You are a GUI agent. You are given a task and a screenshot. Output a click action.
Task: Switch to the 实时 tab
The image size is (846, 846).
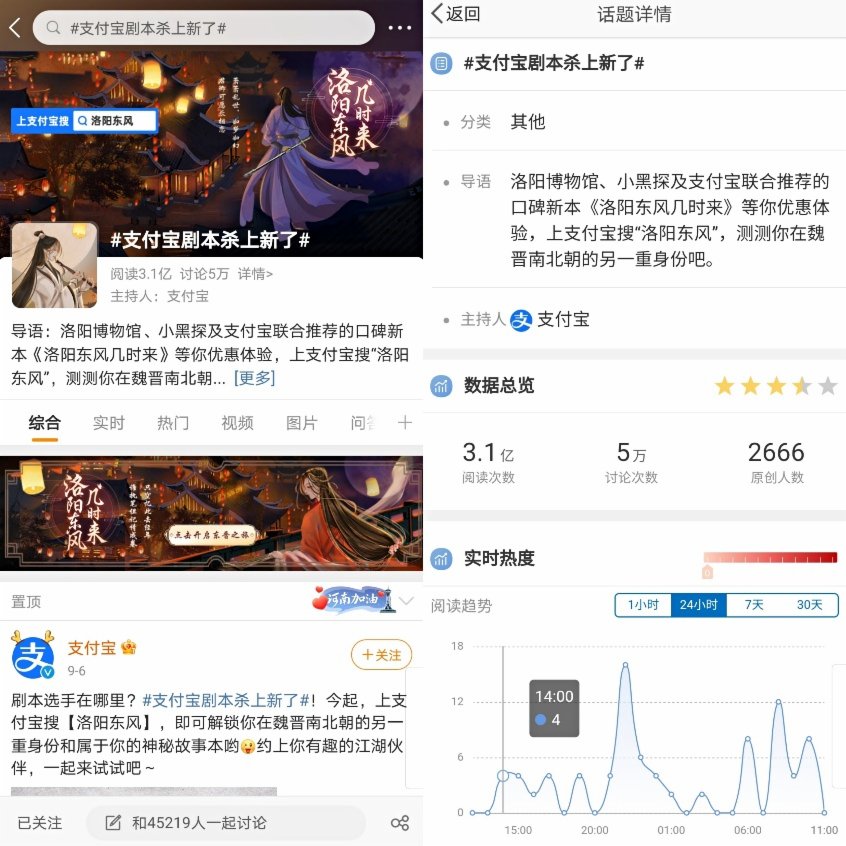coord(108,423)
